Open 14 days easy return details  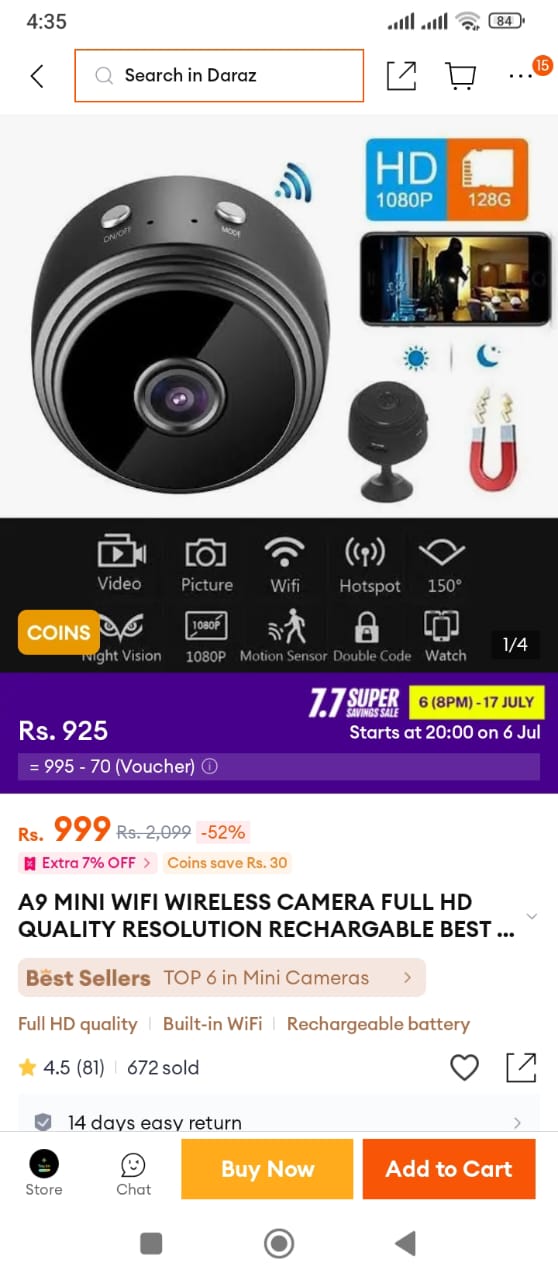(x=279, y=1122)
